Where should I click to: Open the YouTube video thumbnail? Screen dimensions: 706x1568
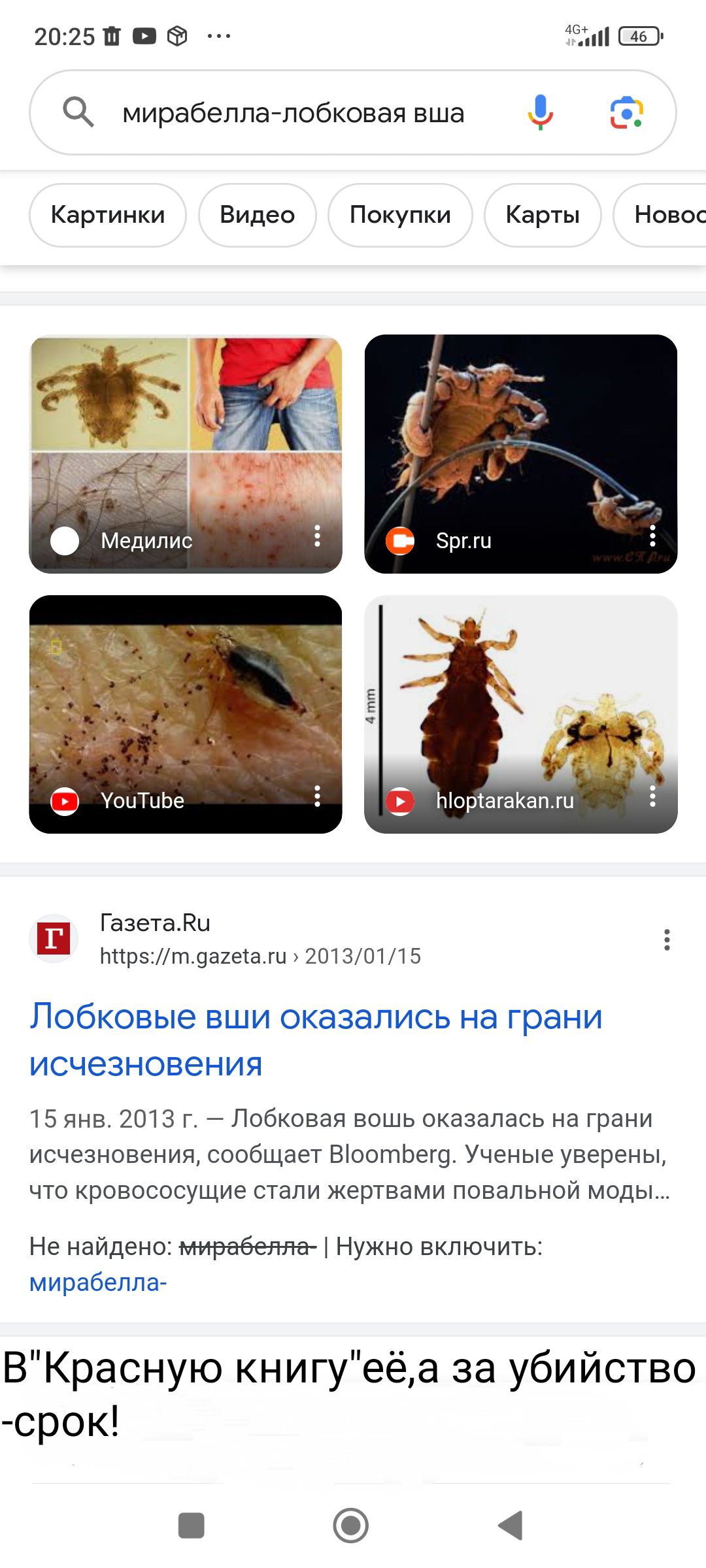coord(186,706)
